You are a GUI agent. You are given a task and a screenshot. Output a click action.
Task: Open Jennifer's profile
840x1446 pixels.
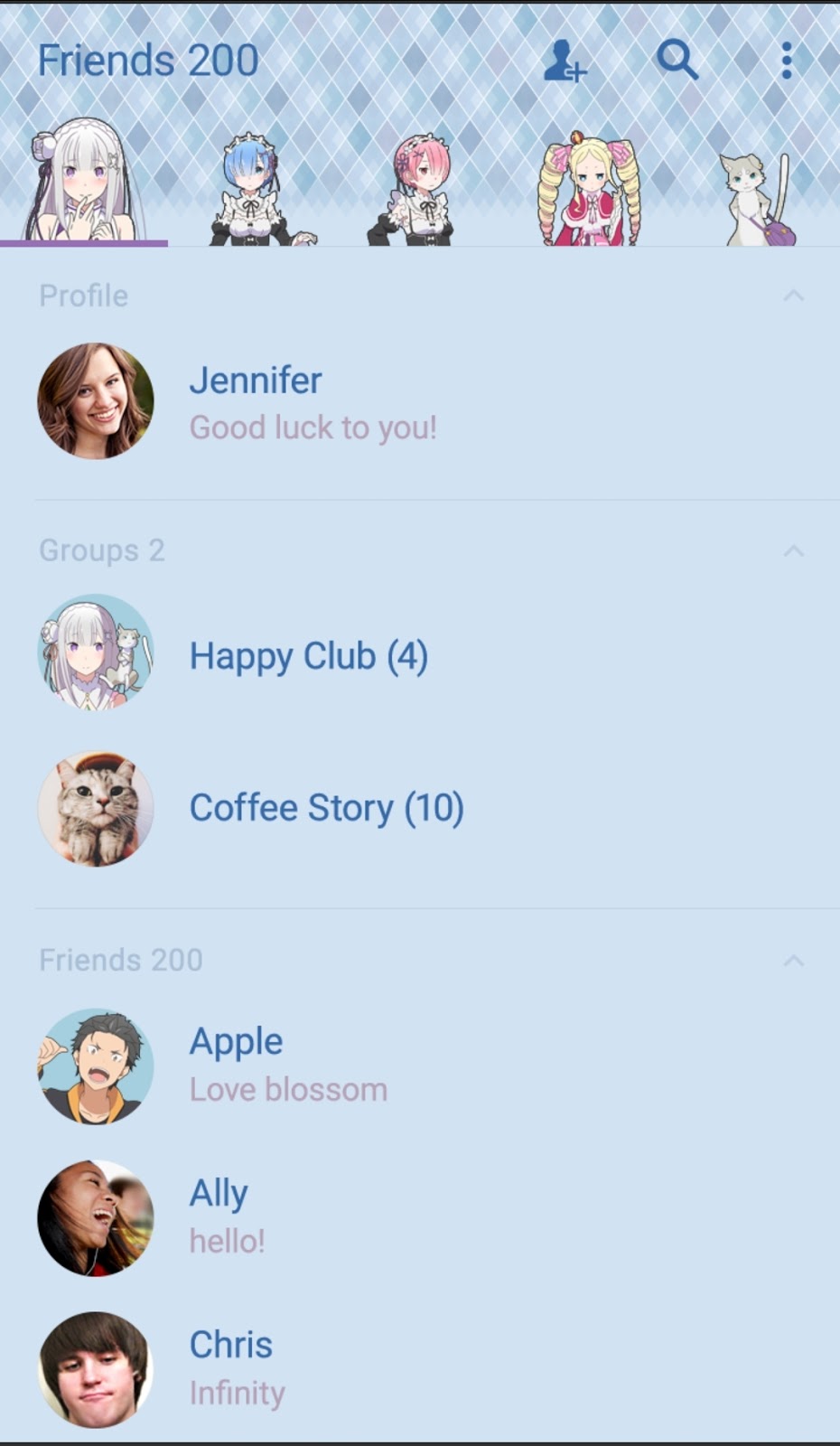255,401
